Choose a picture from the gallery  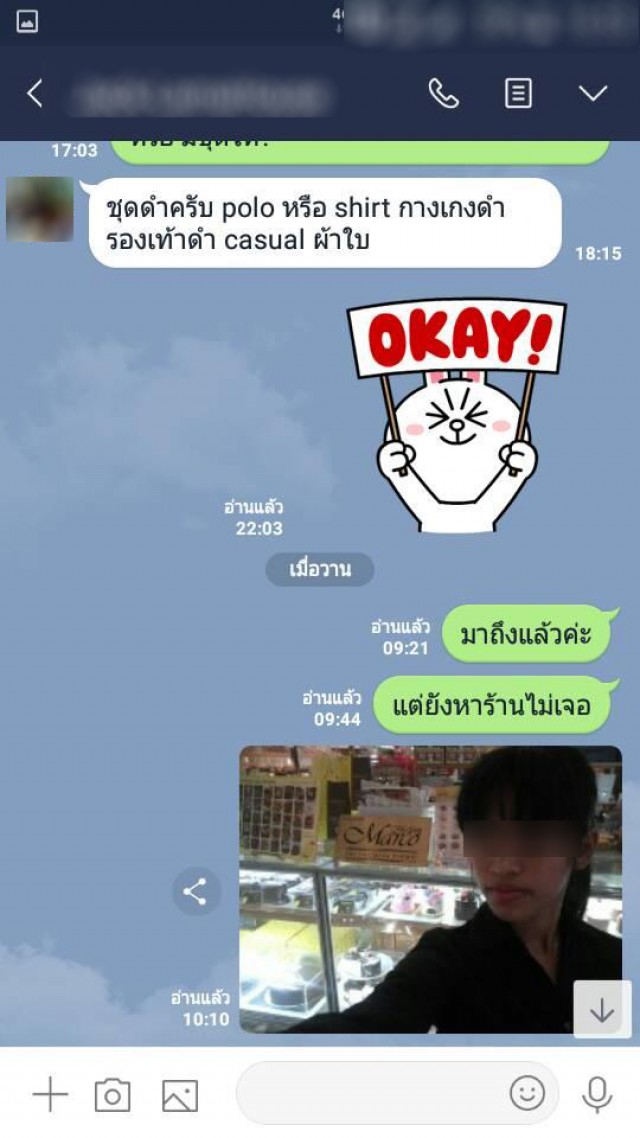click(x=180, y=1095)
